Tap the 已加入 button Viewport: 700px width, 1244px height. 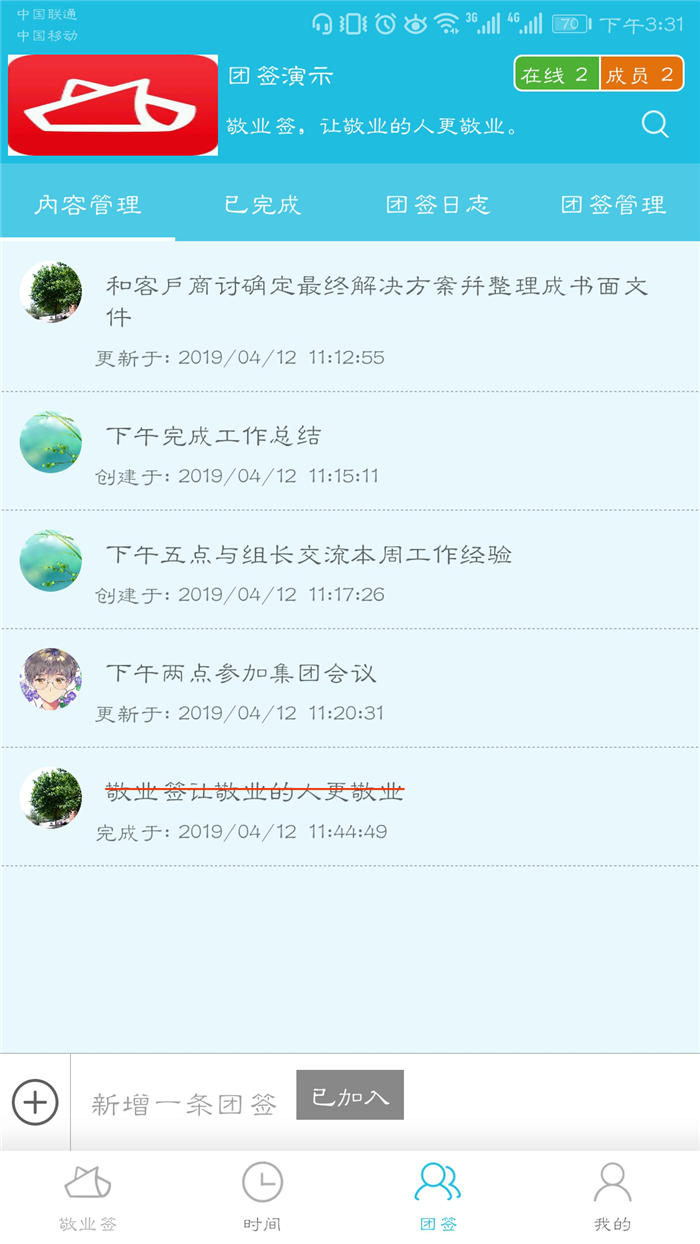(x=350, y=1096)
